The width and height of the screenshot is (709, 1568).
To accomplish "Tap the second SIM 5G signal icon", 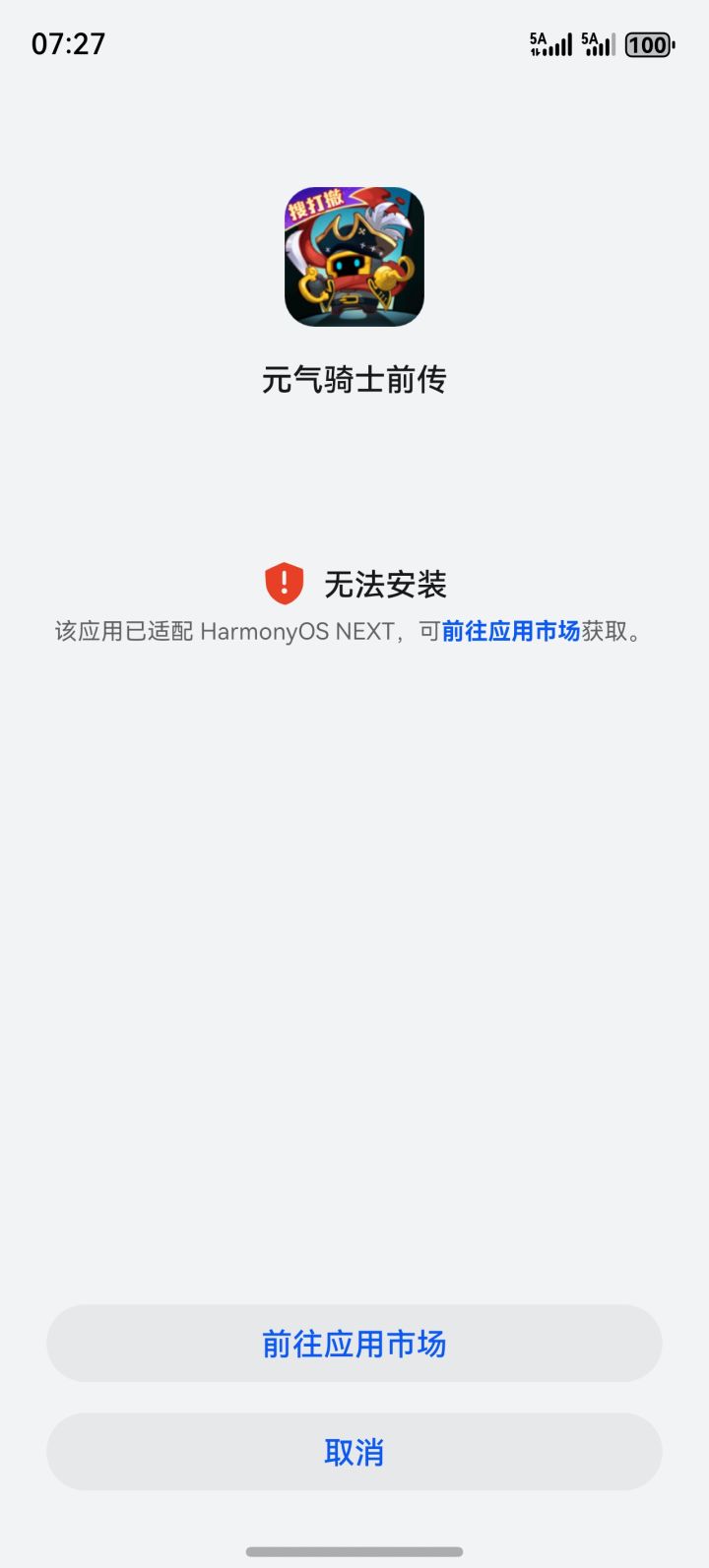I will coord(599,44).
